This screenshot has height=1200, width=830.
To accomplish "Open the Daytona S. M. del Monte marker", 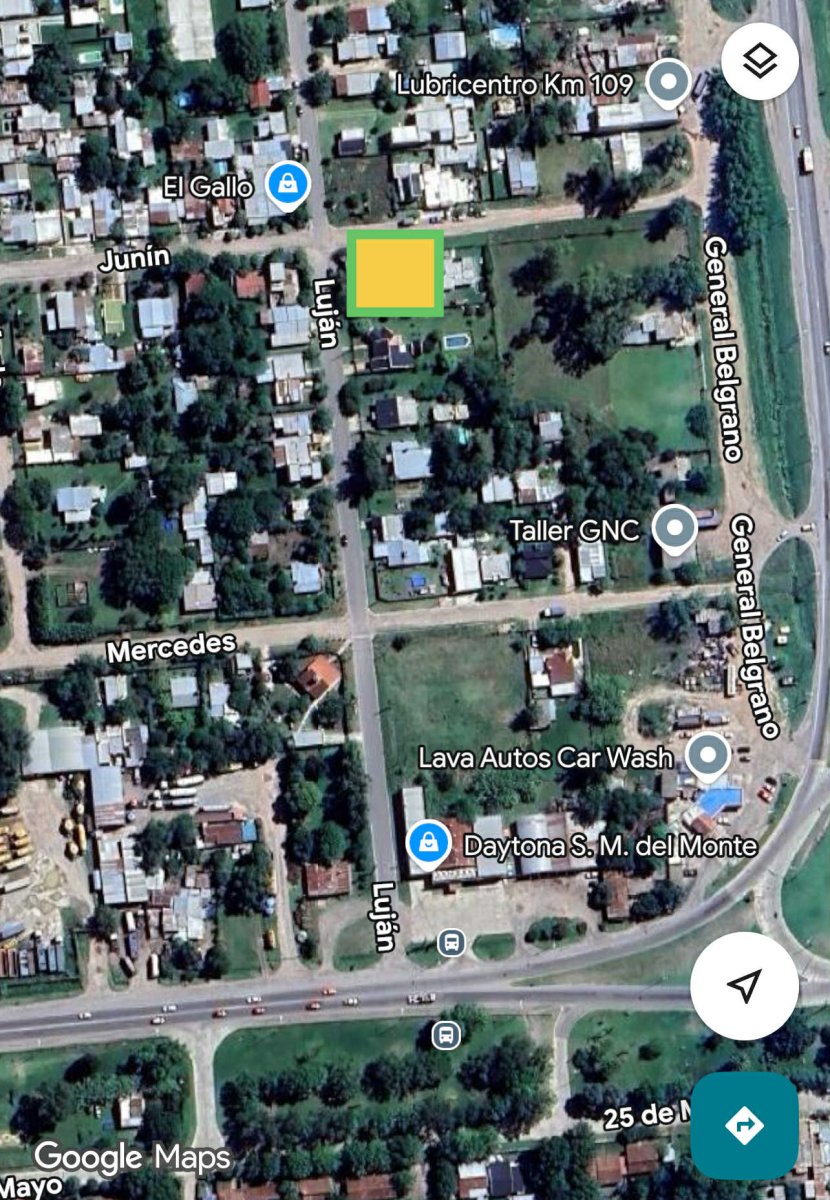I will click(x=429, y=843).
